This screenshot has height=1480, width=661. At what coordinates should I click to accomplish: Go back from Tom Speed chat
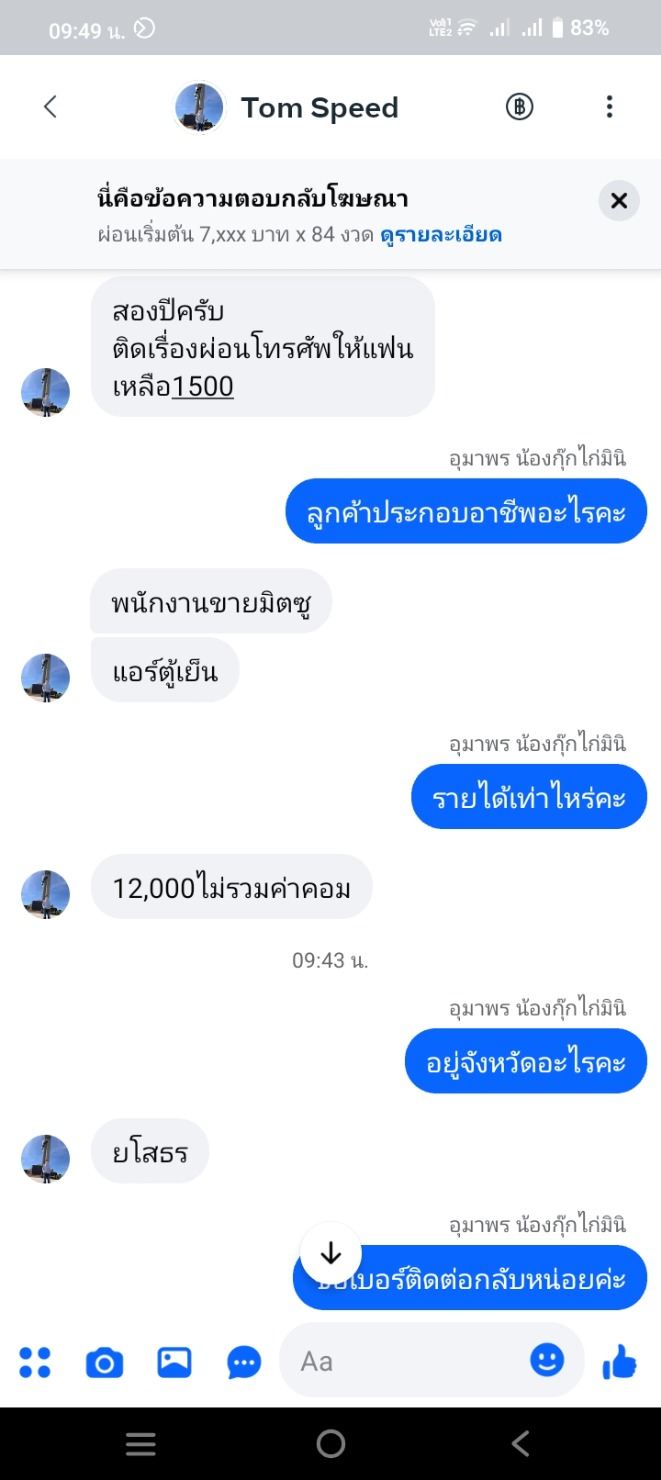click(x=50, y=107)
